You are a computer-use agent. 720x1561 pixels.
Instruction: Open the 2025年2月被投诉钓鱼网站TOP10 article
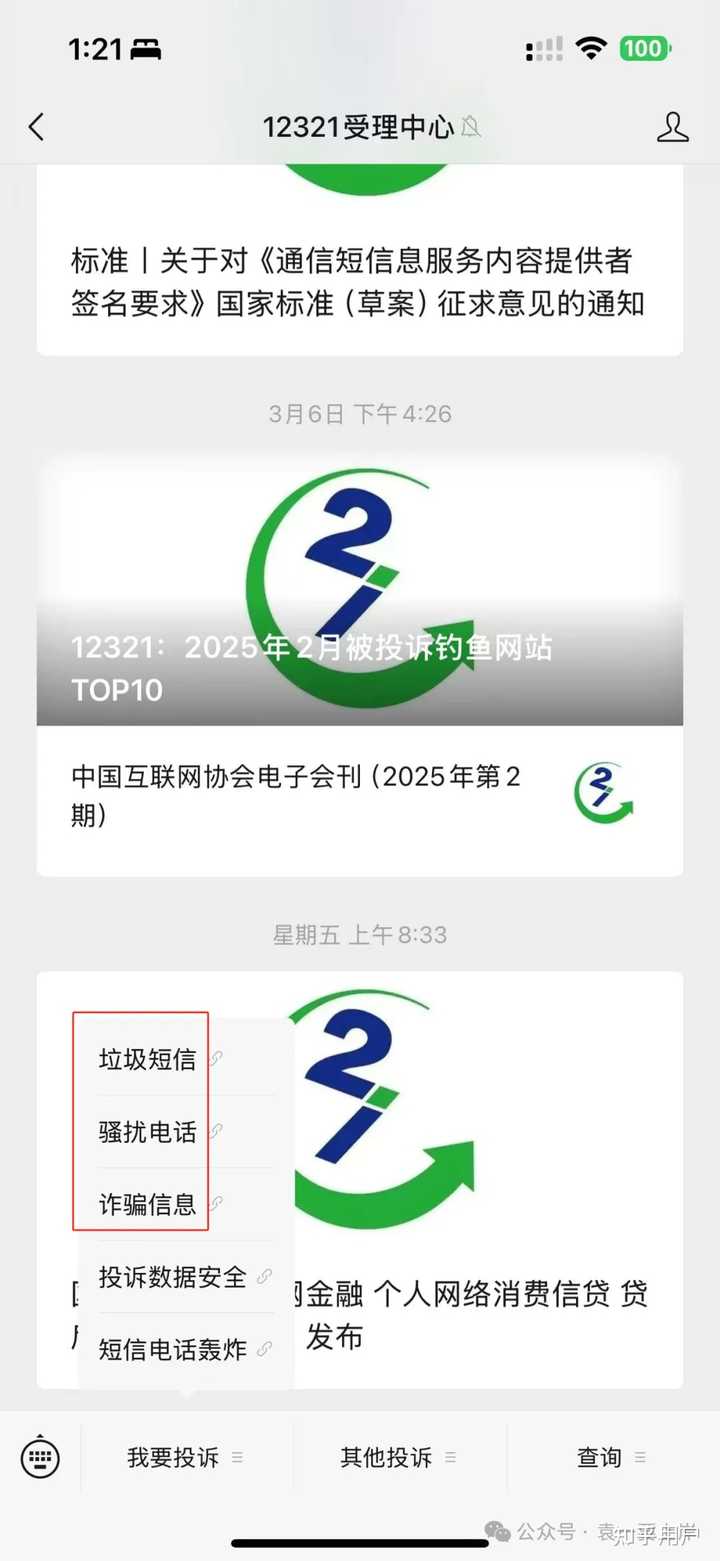(x=360, y=600)
